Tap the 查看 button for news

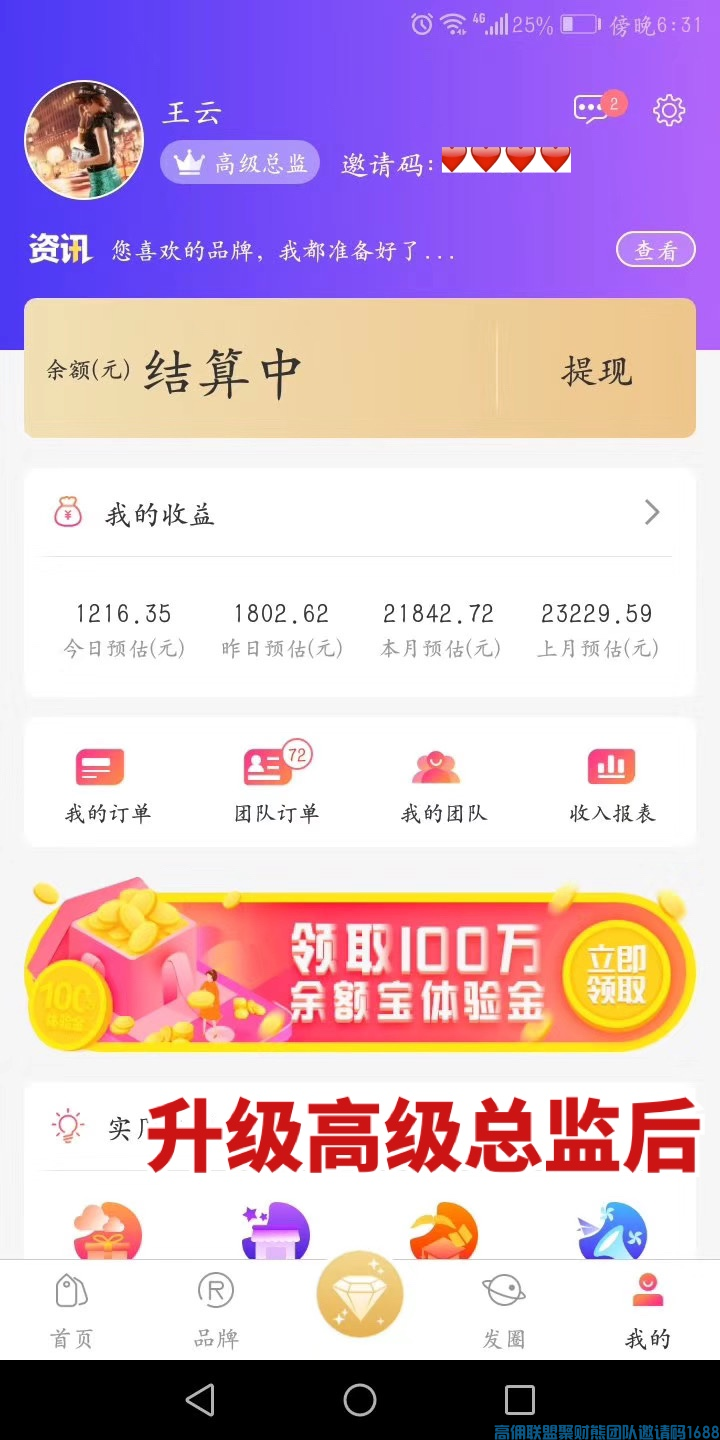click(x=655, y=250)
